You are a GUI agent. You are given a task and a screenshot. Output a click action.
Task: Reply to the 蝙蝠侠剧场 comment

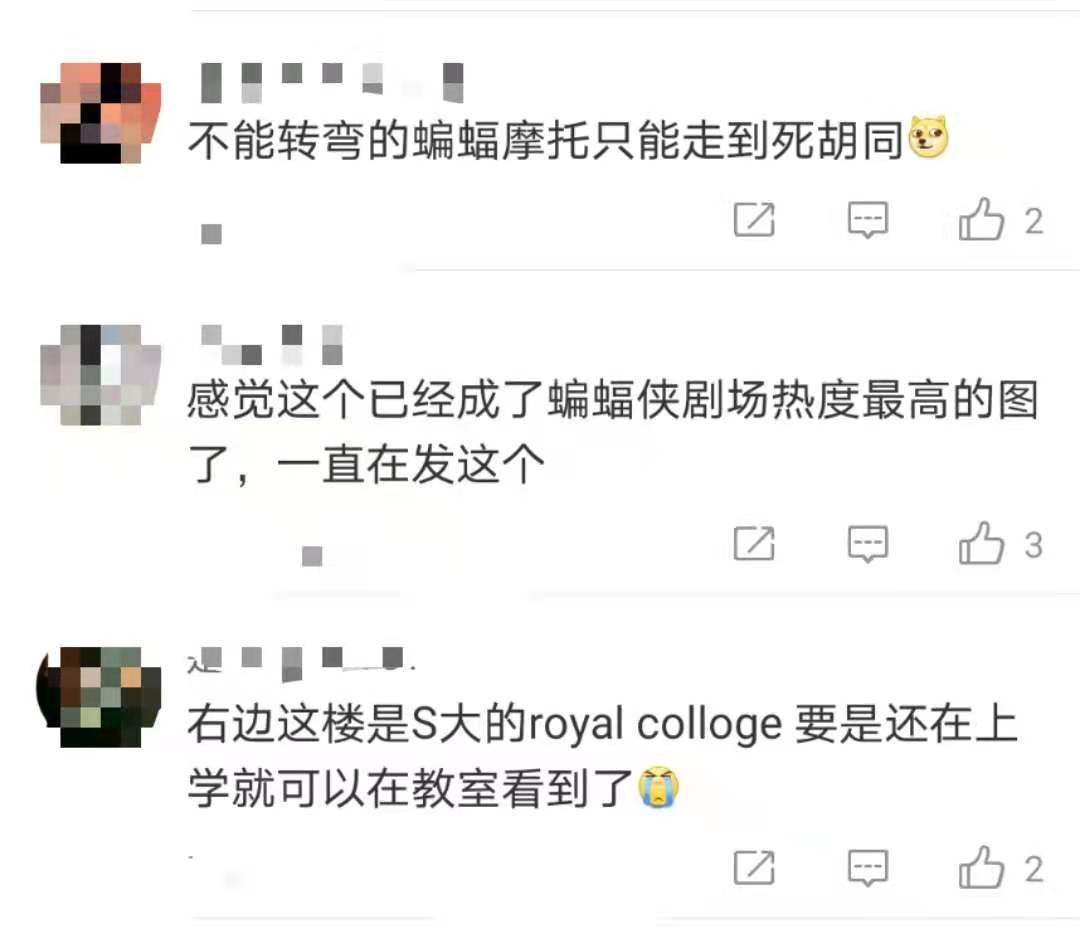click(x=867, y=544)
